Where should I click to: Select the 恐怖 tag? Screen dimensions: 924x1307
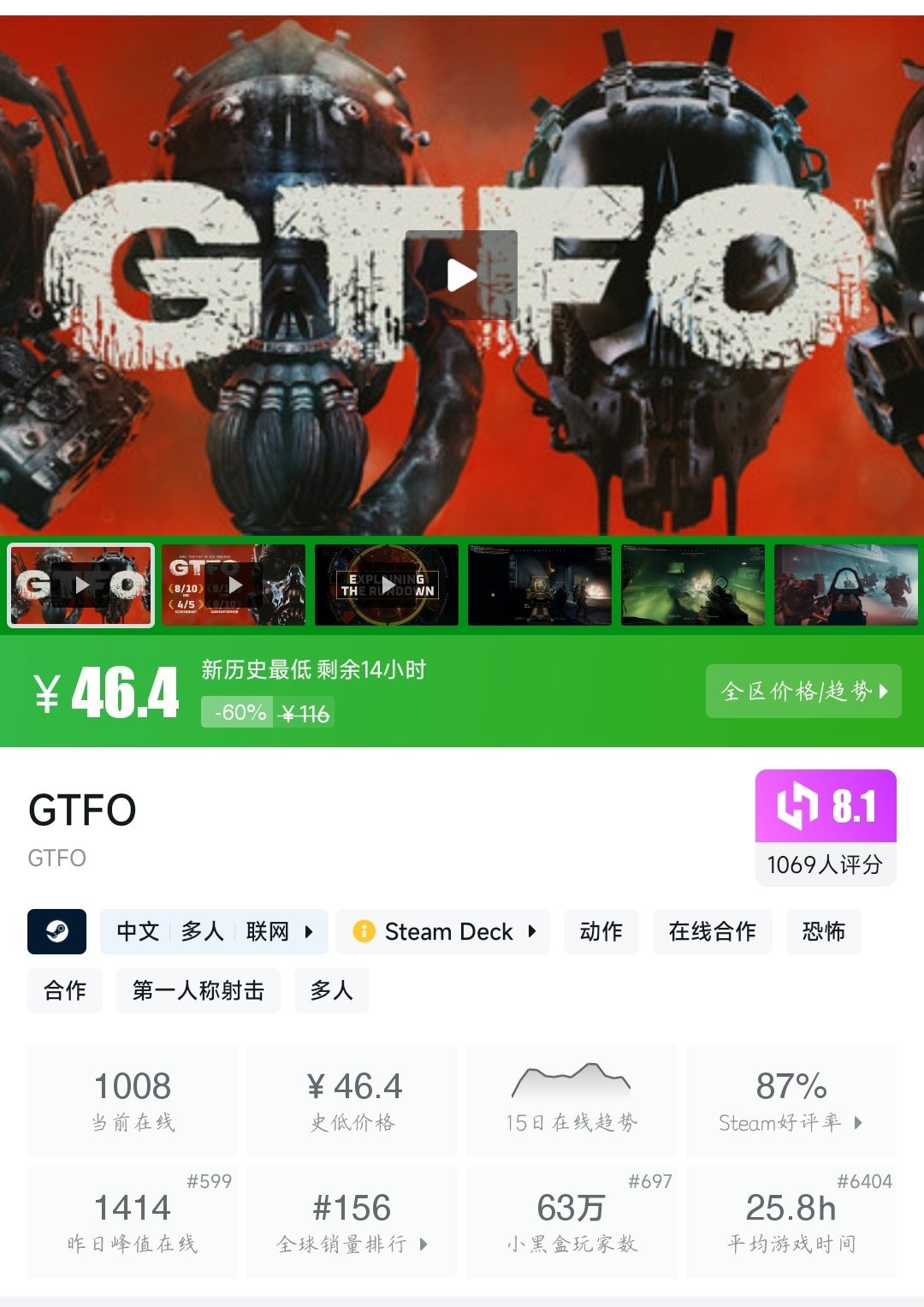[x=823, y=931]
